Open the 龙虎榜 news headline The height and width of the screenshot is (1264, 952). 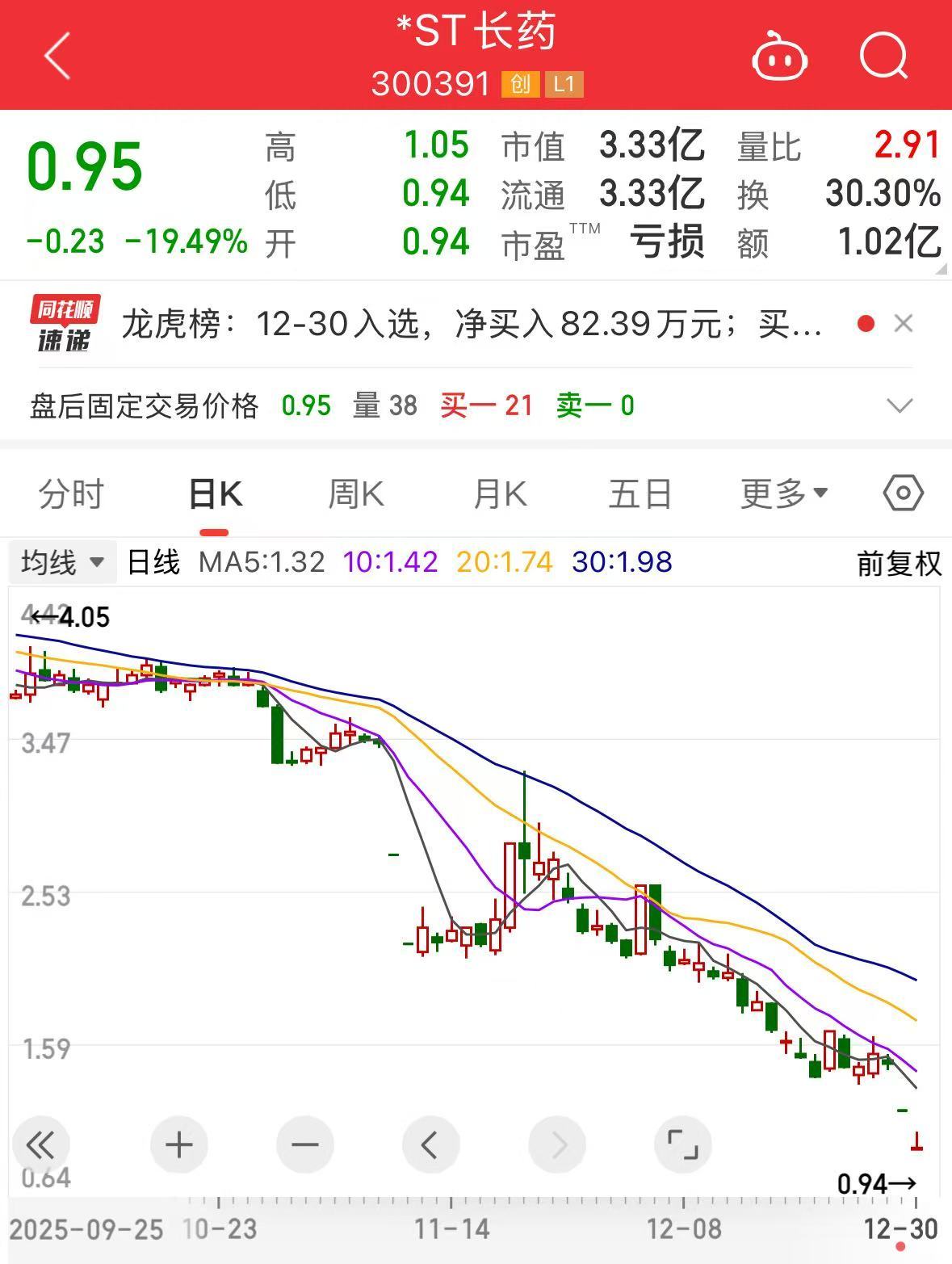pyautogui.click(x=472, y=325)
